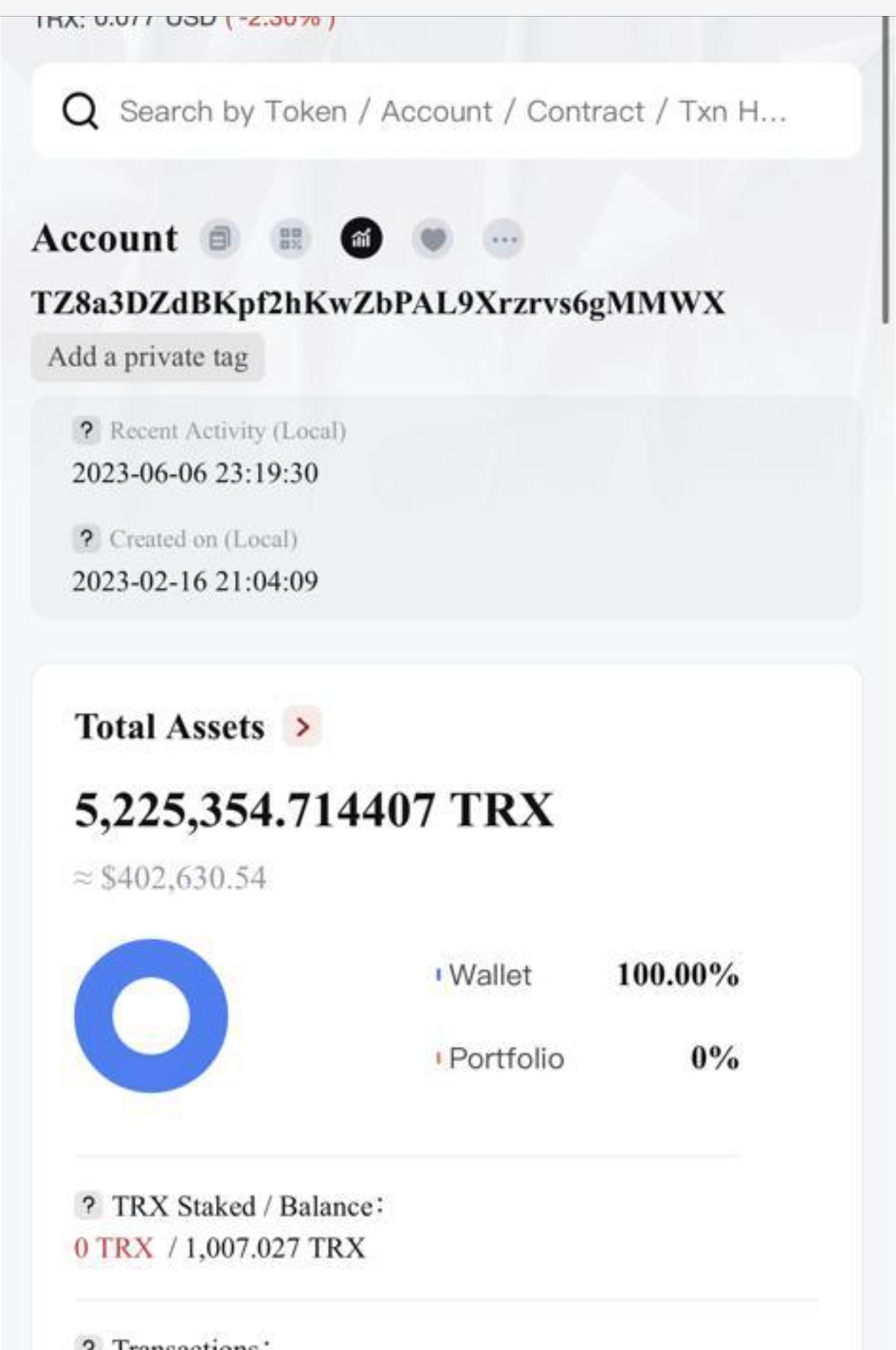The width and height of the screenshot is (896, 1350).
Task: Show help for Created on
Action: 86,538
